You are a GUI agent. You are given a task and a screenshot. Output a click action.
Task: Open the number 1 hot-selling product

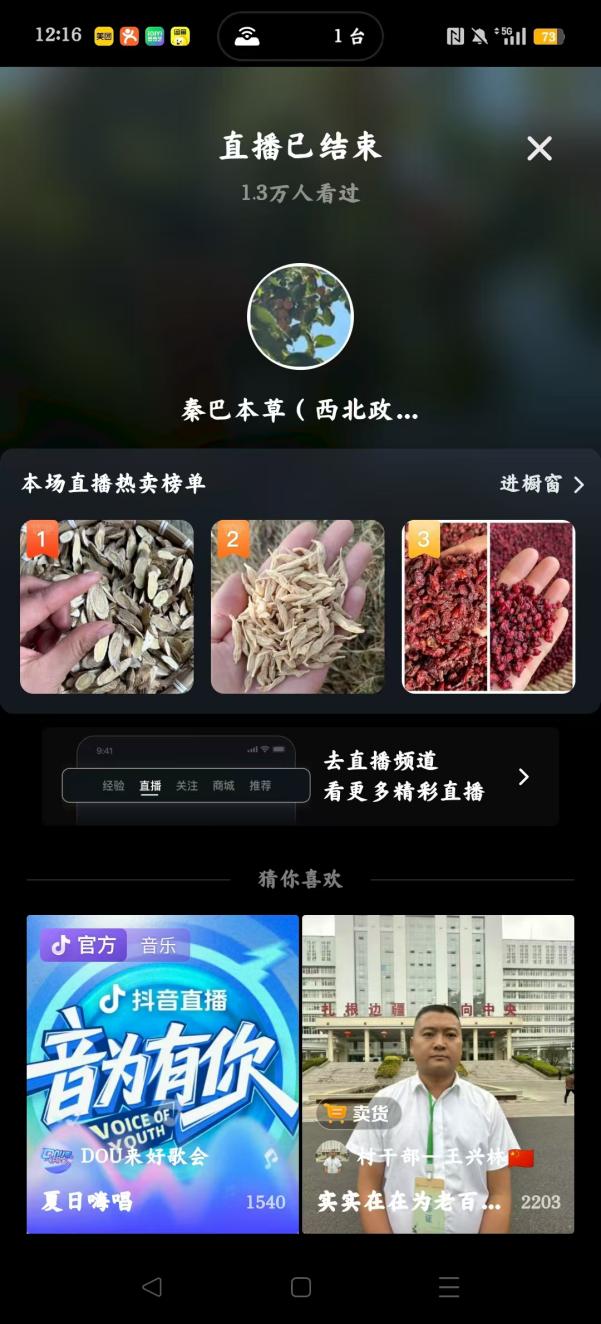[107, 606]
